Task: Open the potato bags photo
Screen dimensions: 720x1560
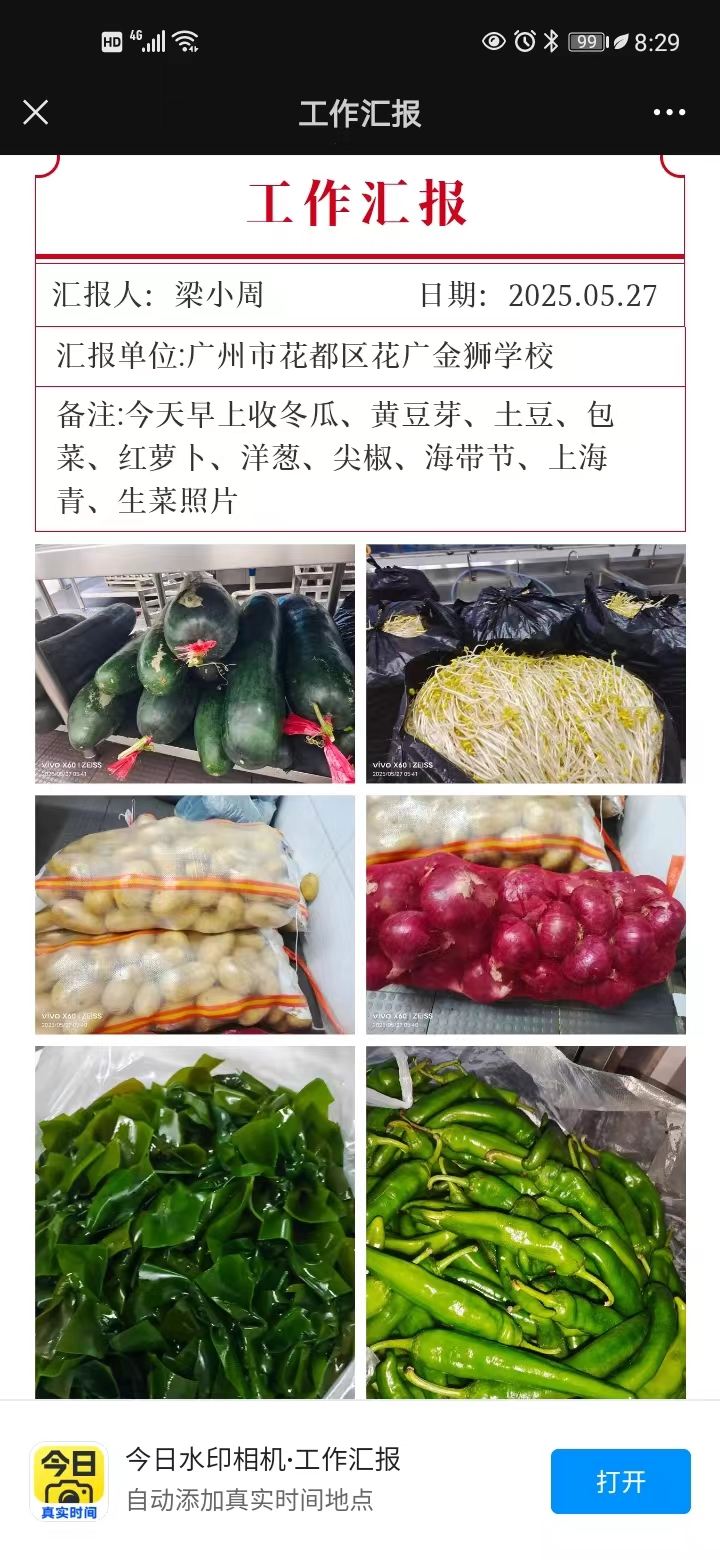Action: tap(195, 914)
